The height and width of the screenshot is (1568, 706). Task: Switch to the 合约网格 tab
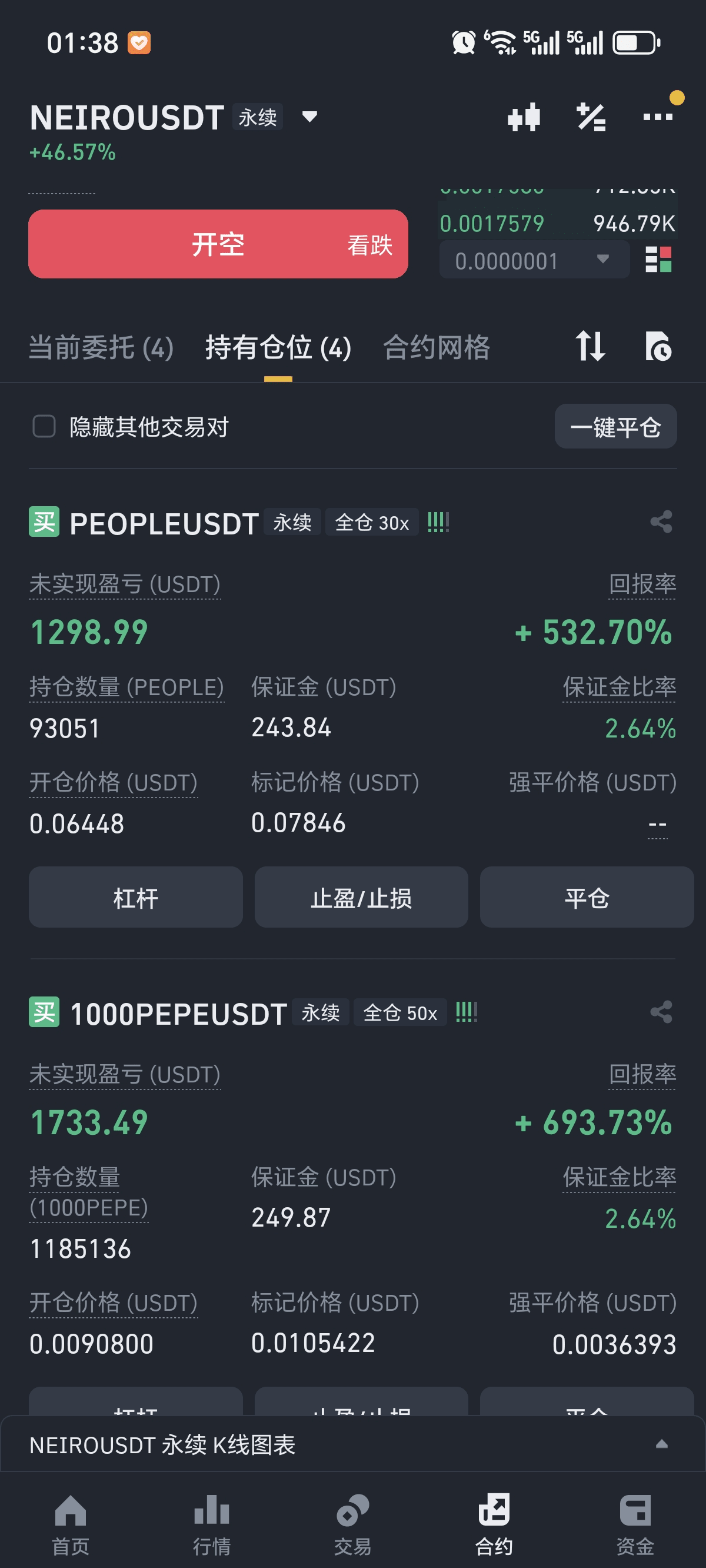tap(437, 348)
